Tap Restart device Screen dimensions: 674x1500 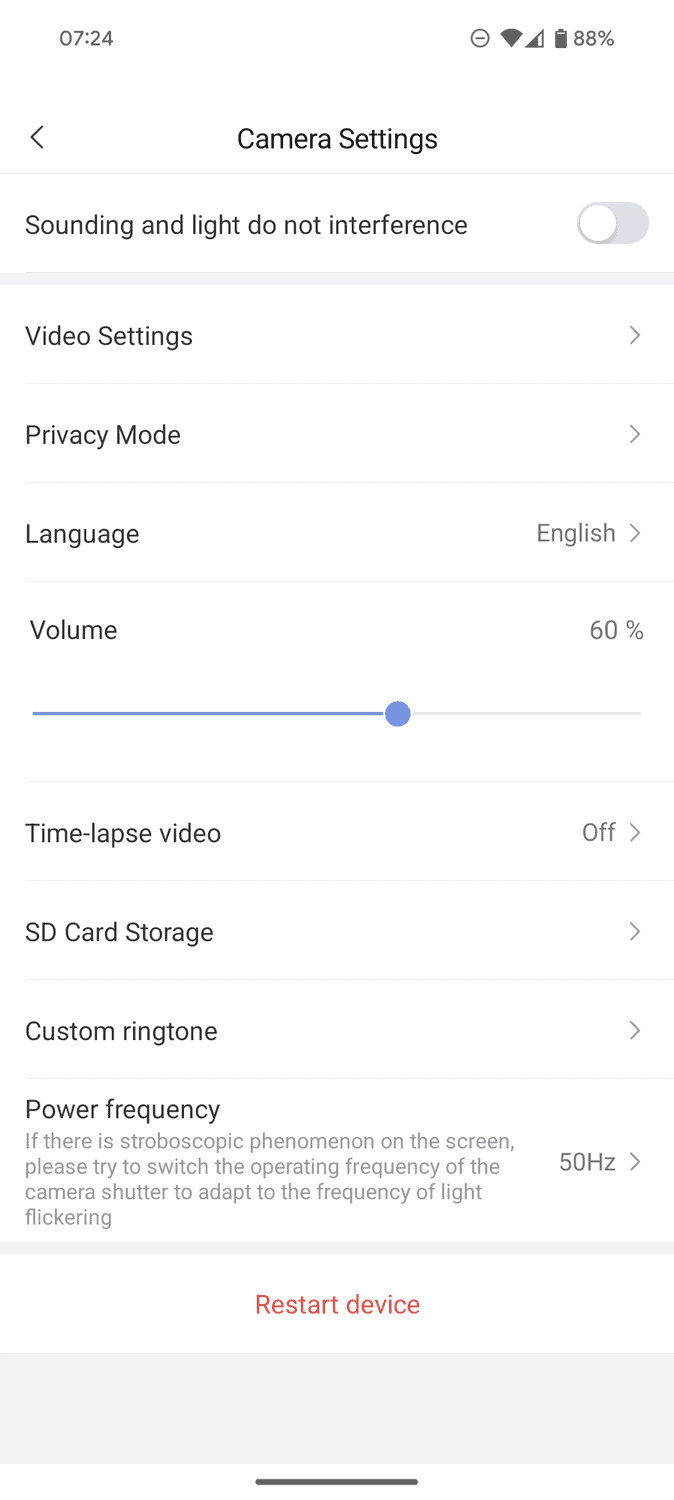click(337, 1304)
